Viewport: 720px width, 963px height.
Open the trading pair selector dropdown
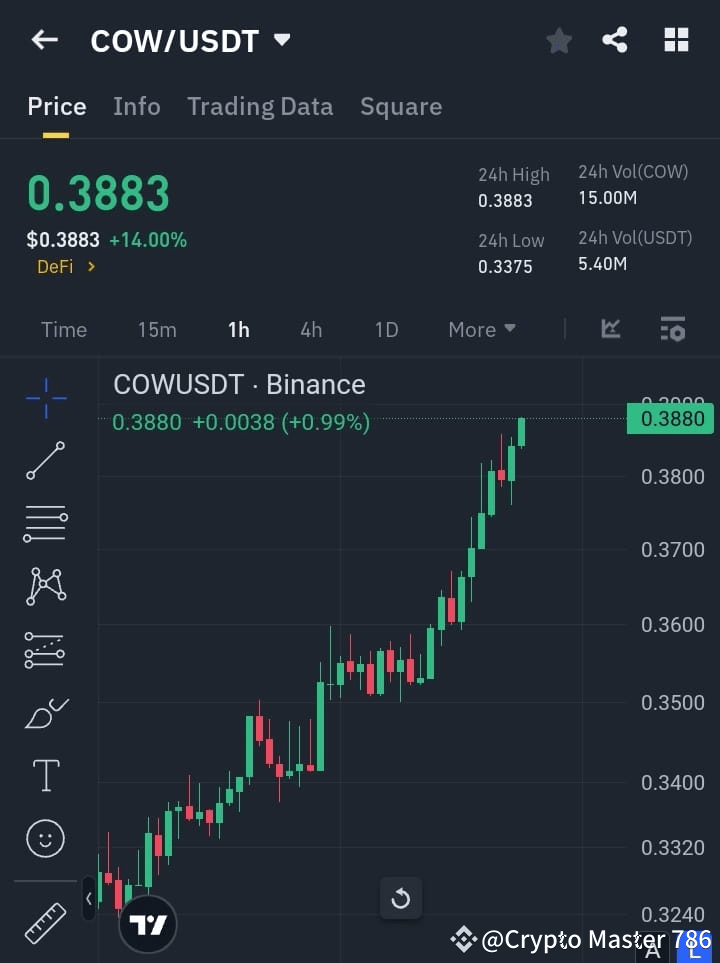coord(281,40)
